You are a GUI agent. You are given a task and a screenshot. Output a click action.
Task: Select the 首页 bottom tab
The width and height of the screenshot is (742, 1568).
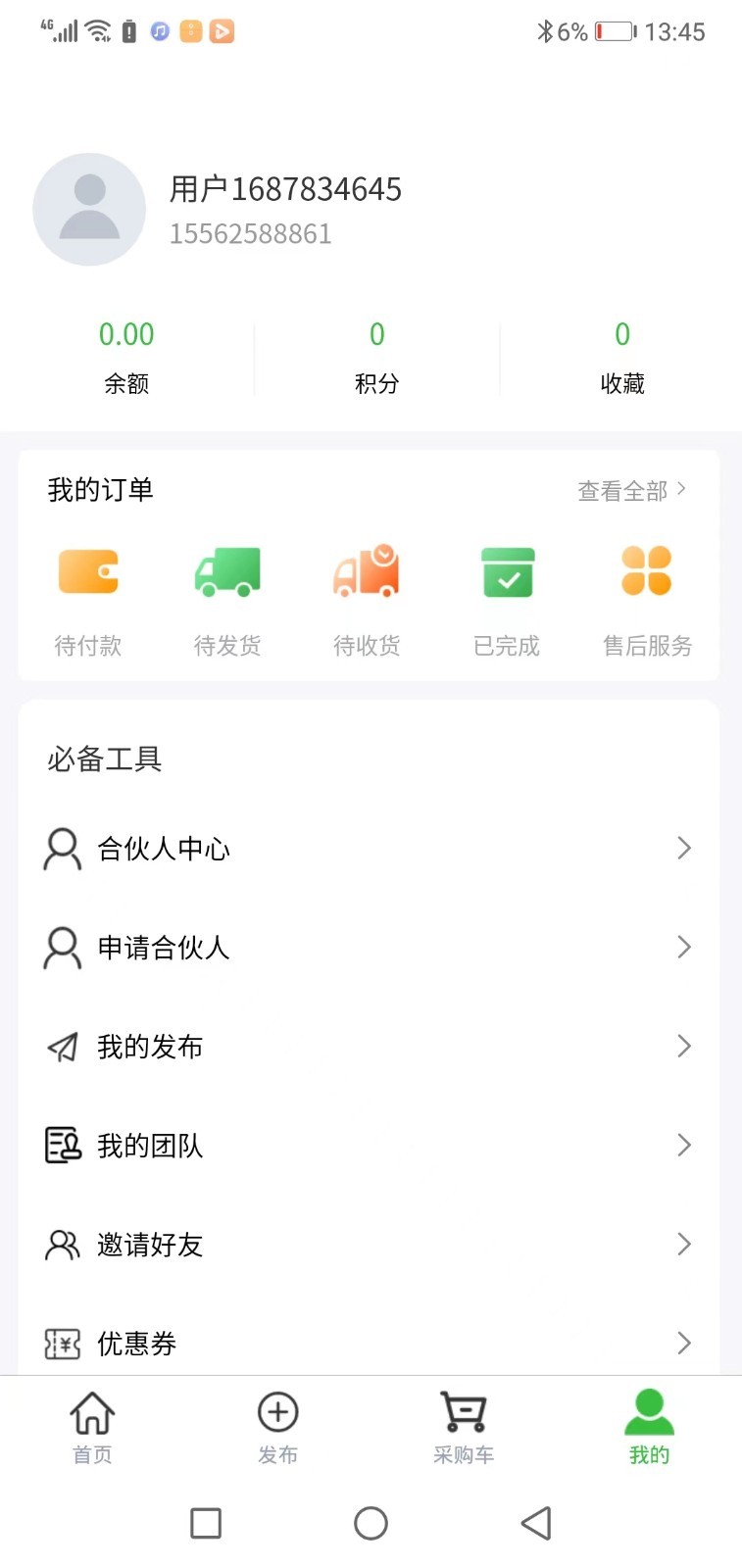pyautogui.click(x=92, y=1427)
